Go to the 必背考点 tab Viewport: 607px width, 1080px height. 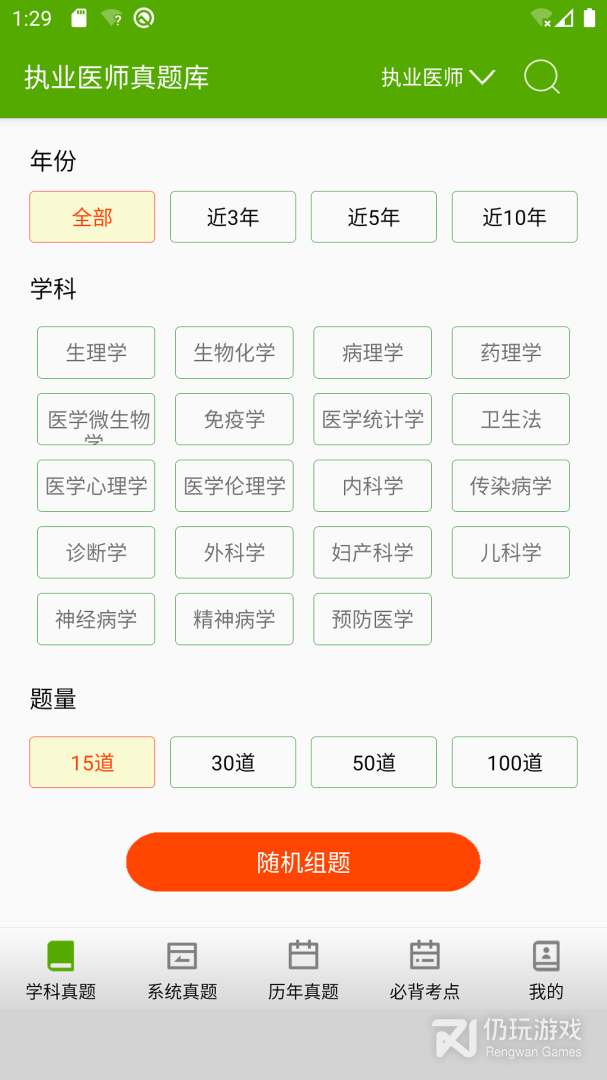pyautogui.click(x=425, y=970)
